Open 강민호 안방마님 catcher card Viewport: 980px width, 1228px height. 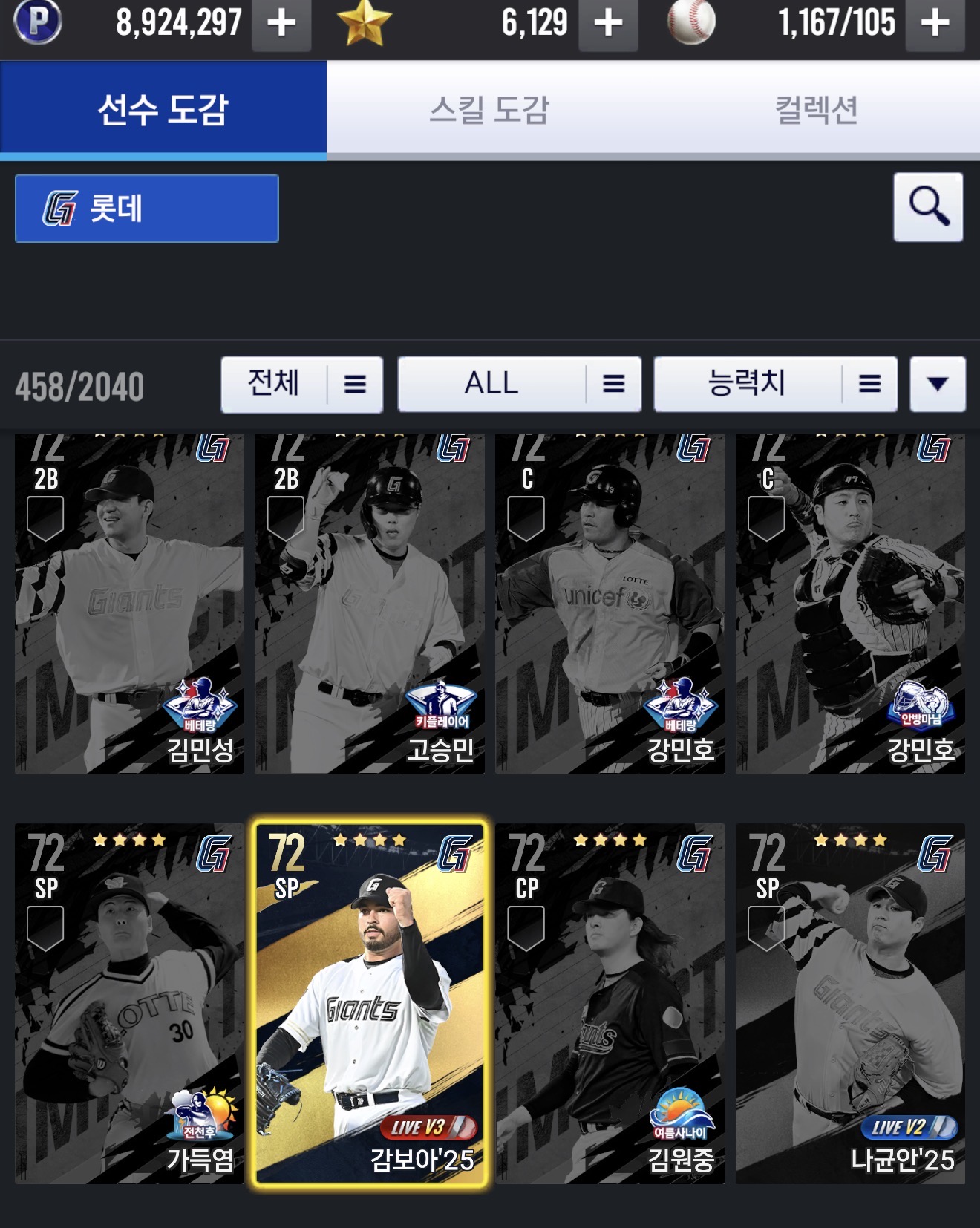850,605
